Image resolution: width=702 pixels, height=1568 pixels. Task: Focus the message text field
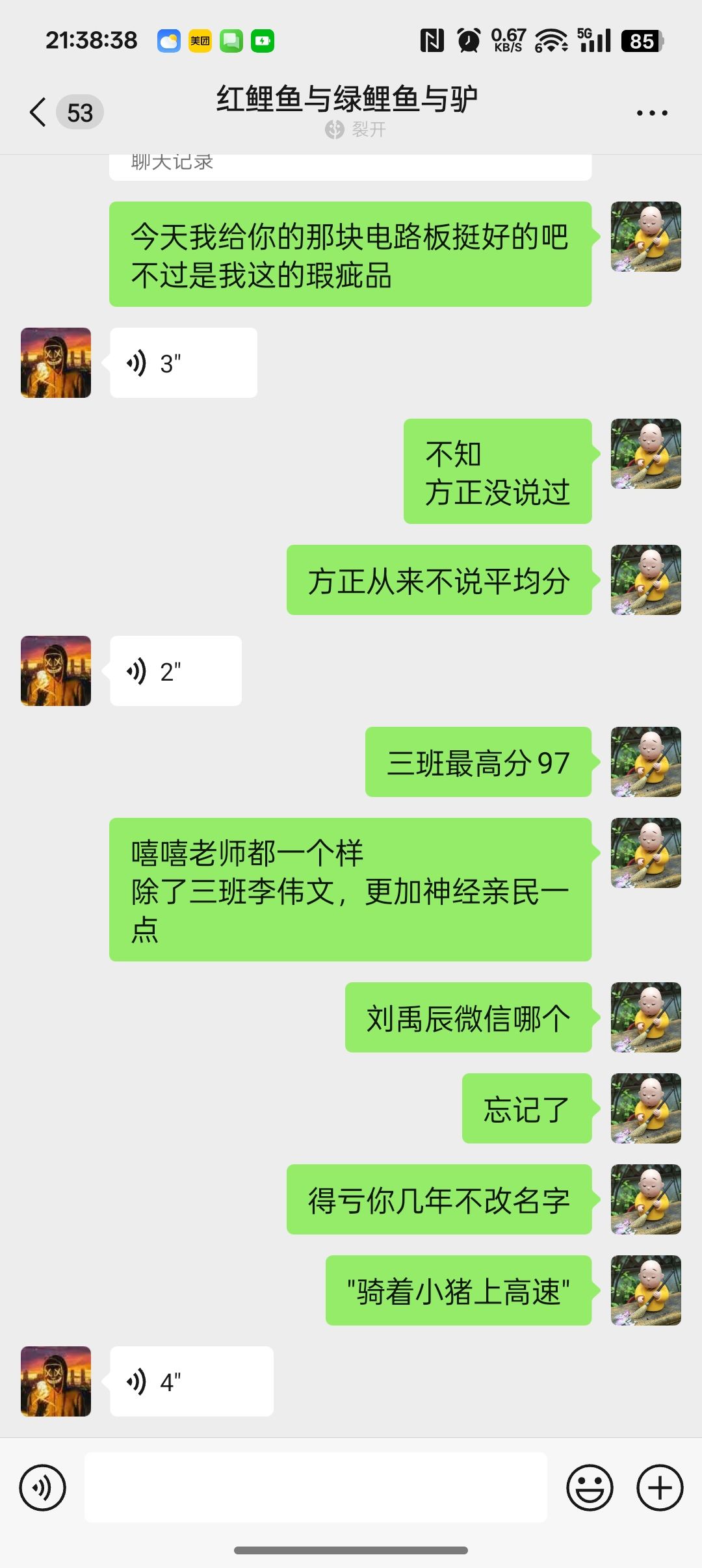pos(316,1487)
